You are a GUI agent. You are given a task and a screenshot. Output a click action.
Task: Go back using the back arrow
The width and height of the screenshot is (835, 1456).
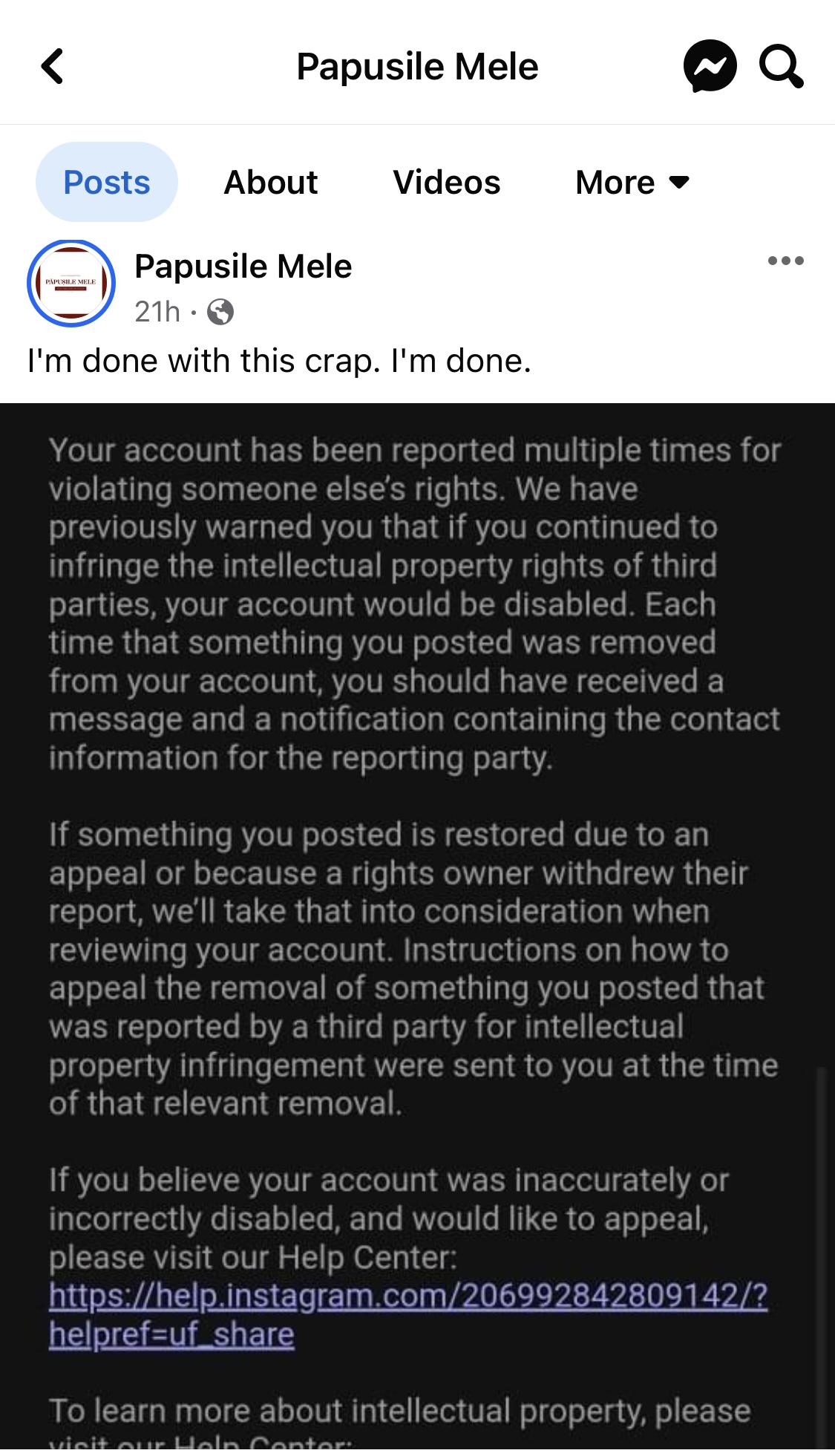52,67
